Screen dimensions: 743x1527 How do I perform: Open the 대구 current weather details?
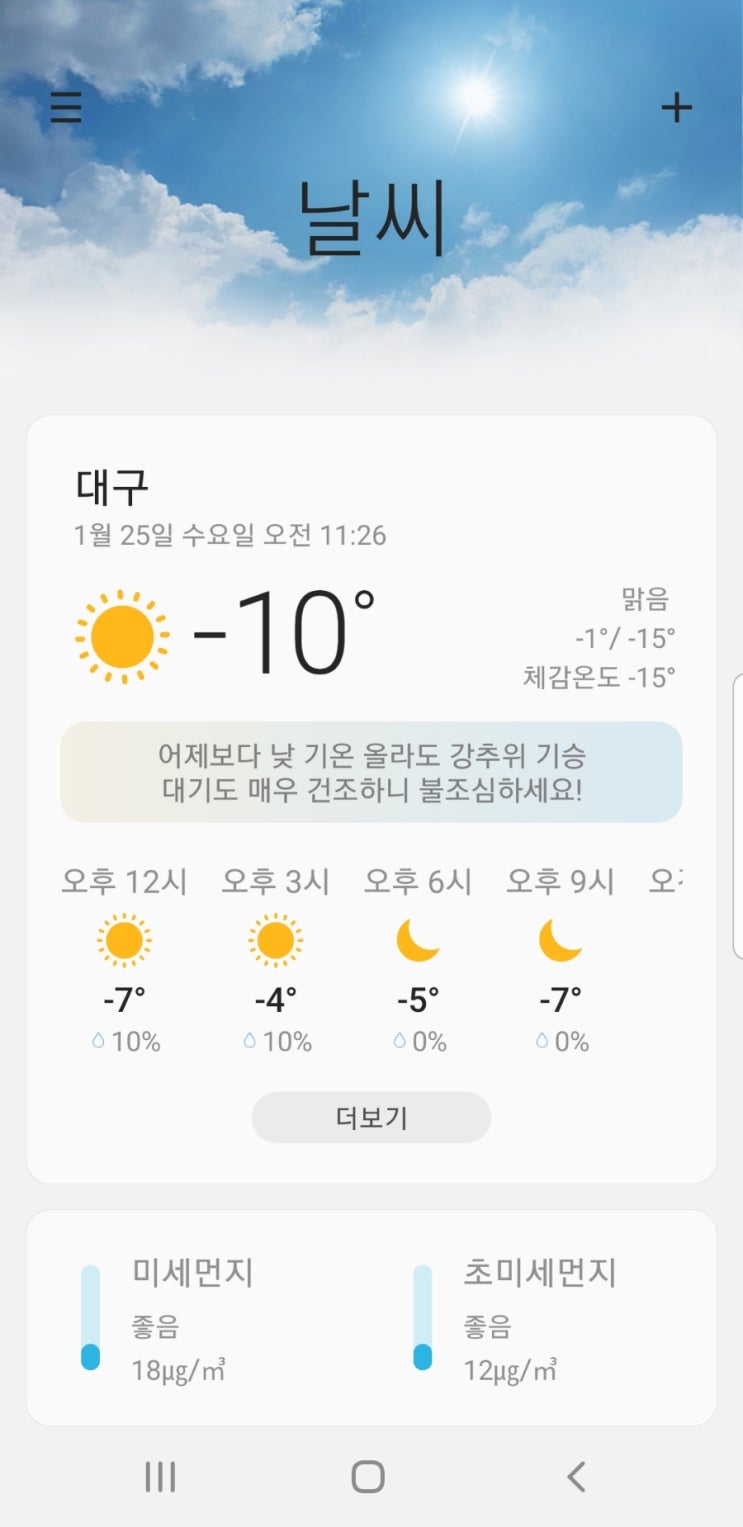coord(270,634)
